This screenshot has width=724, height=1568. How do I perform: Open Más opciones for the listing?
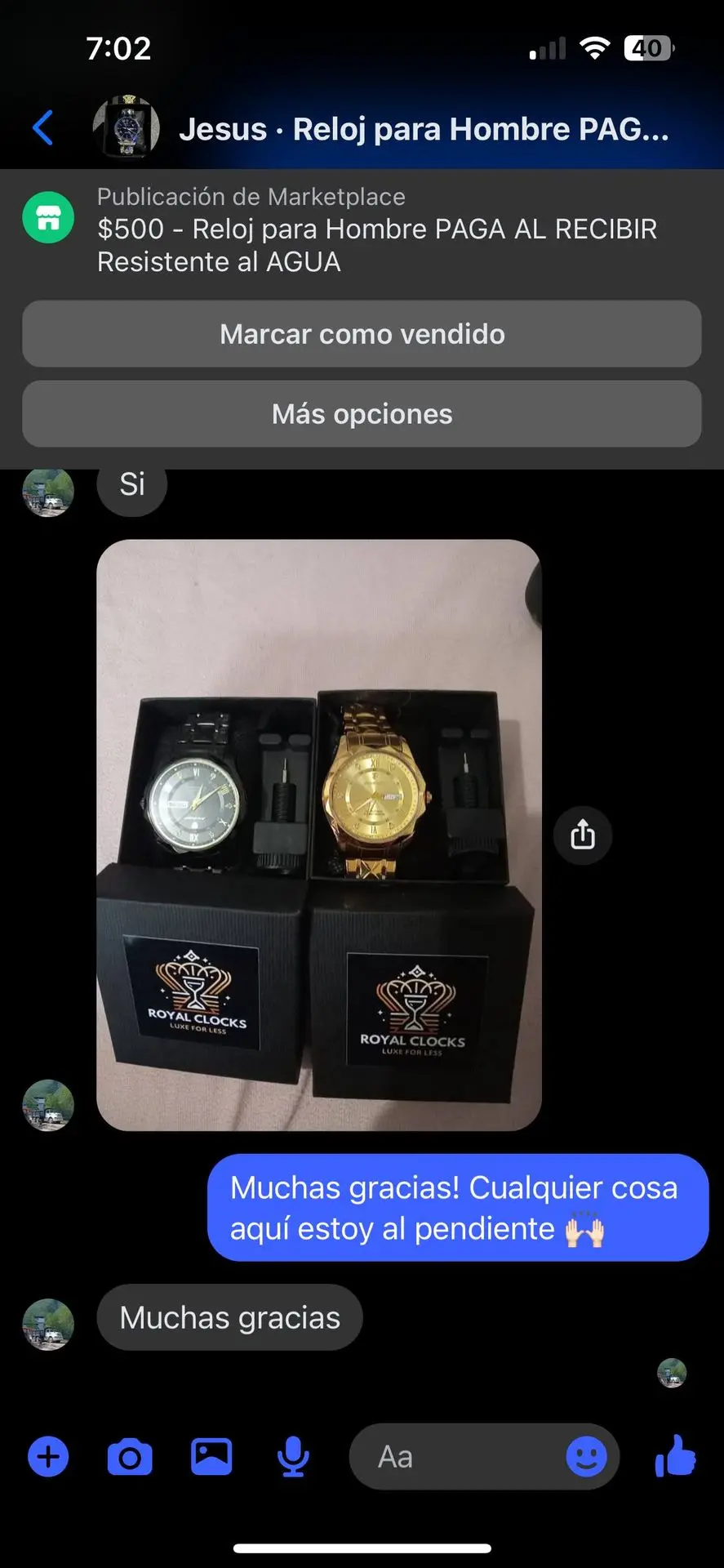[362, 414]
